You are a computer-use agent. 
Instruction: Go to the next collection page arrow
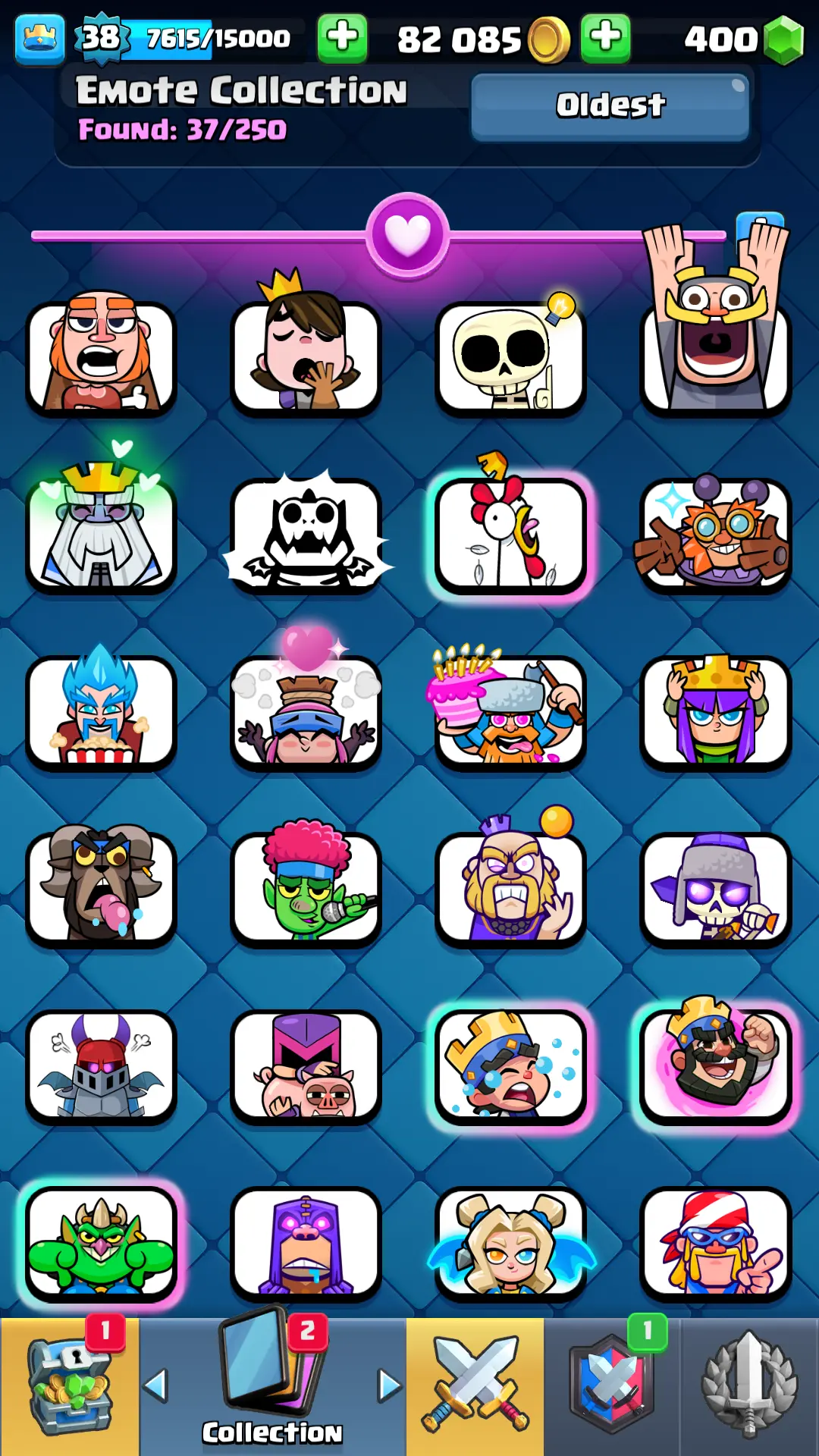390,1385
